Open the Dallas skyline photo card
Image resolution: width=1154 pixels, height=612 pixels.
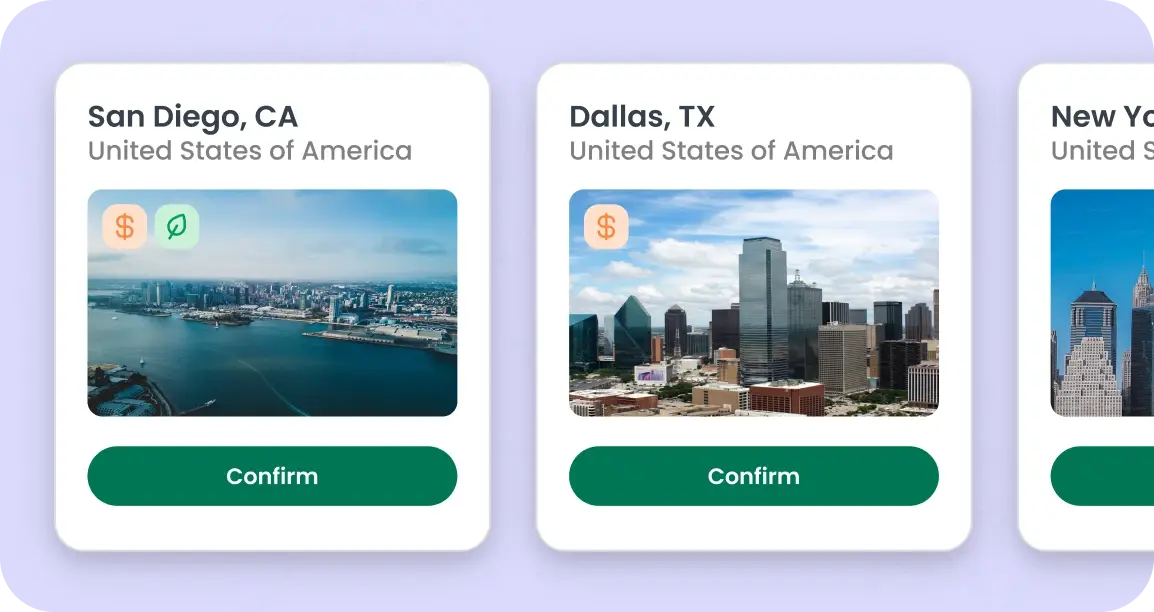[753, 320]
